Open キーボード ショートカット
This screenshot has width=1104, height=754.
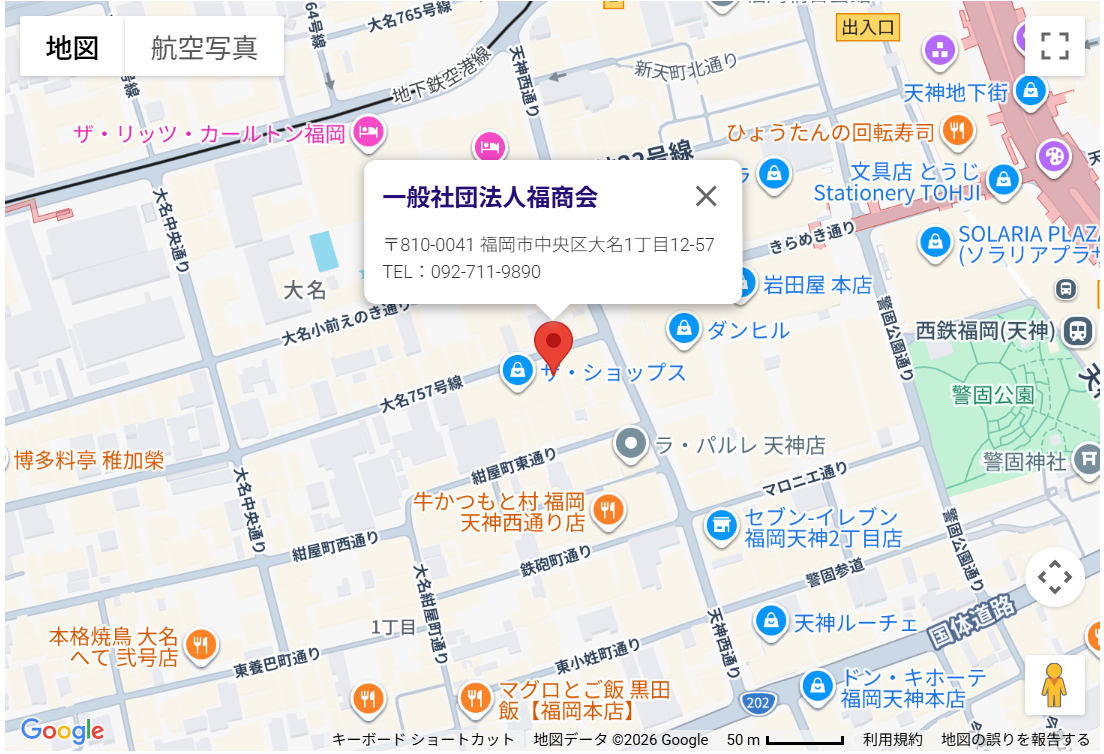click(423, 740)
